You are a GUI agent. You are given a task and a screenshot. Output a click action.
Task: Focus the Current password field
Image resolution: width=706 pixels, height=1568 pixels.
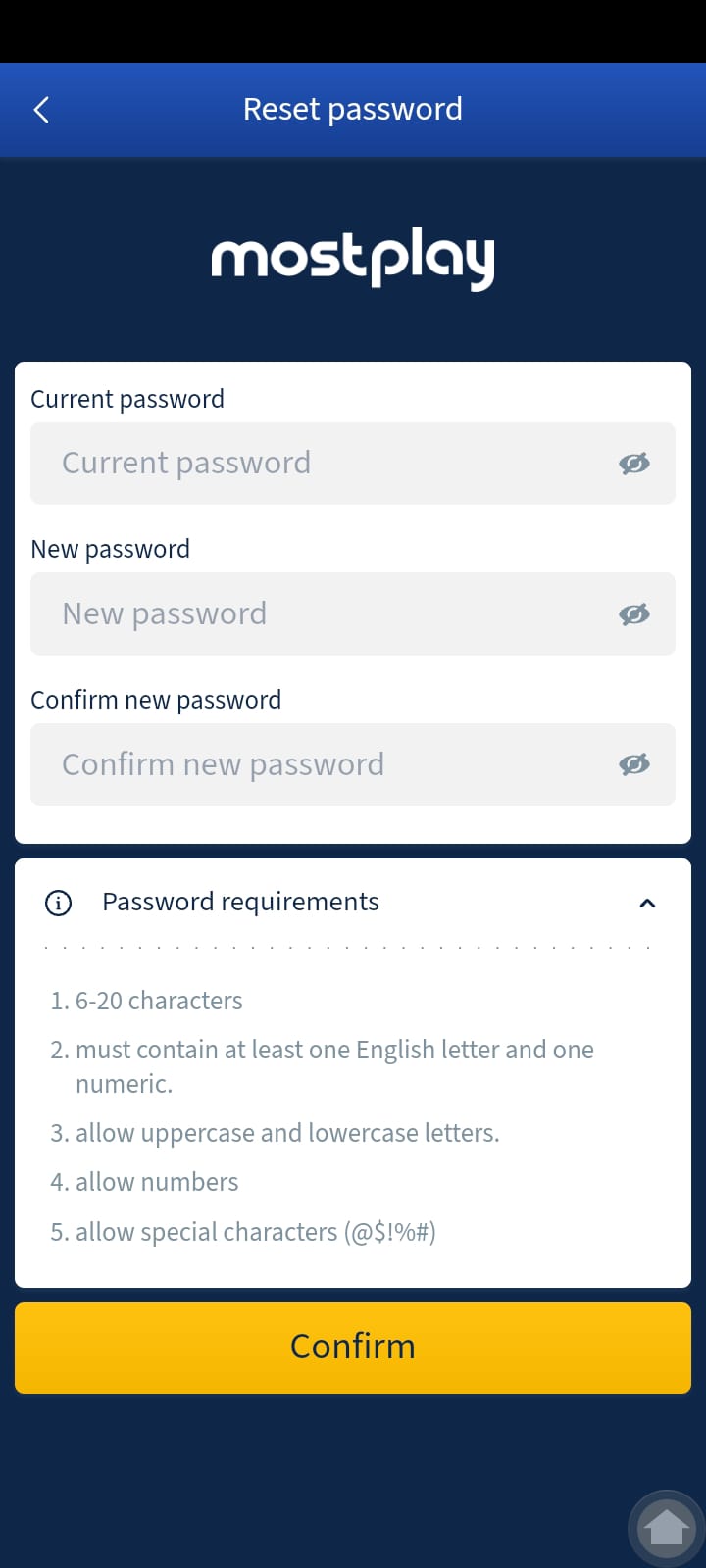point(324,464)
